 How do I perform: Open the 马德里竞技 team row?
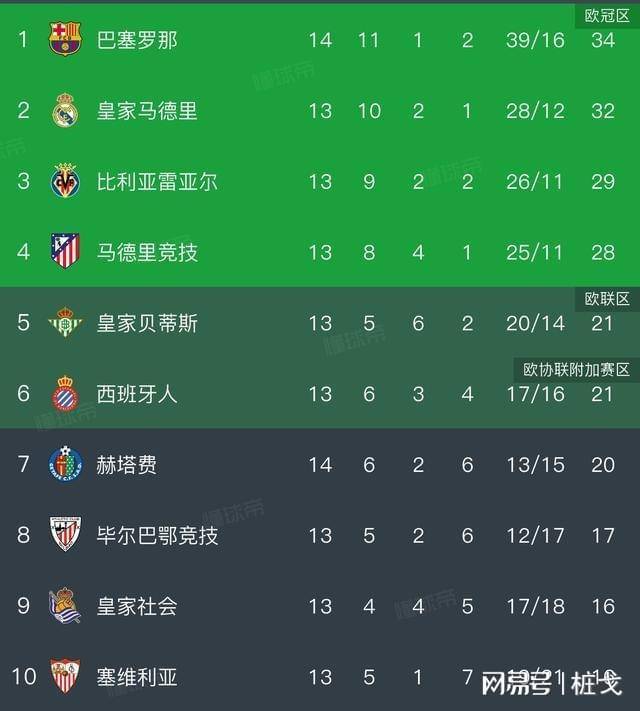tap(147, 252)
